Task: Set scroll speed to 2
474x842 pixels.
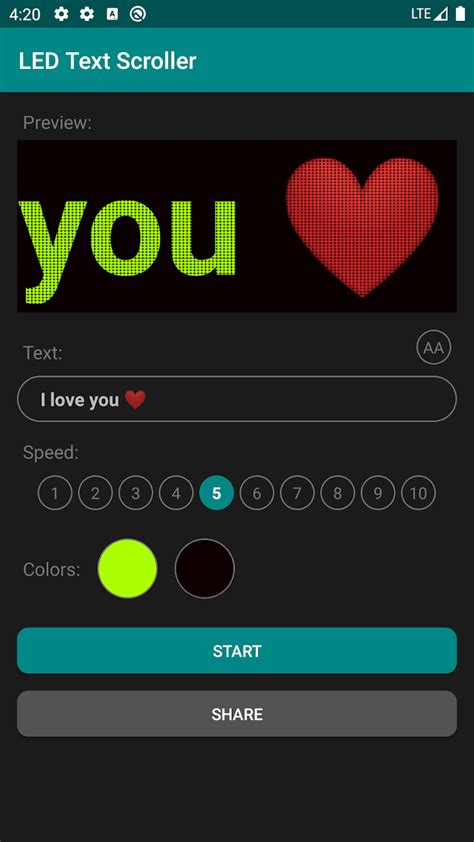Action: (x=96, y=493)
